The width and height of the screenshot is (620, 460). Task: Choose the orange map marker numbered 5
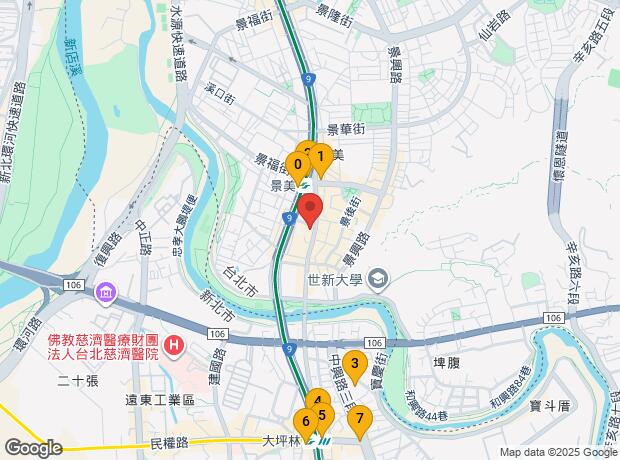[322, 414]
